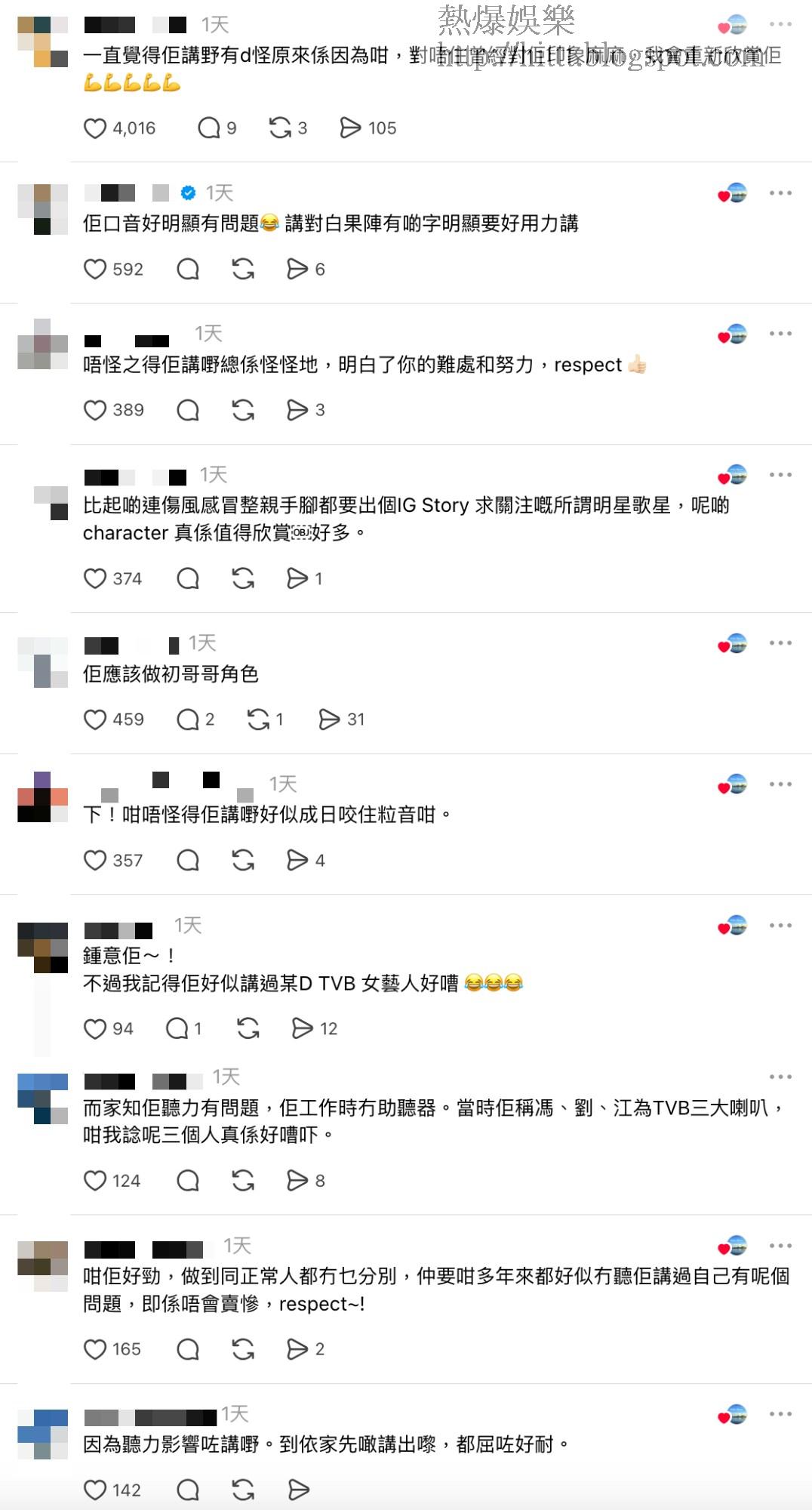Like the comment with 165 likes
This screenshot has height=1510, width=812.
(x=95, y=1349)
